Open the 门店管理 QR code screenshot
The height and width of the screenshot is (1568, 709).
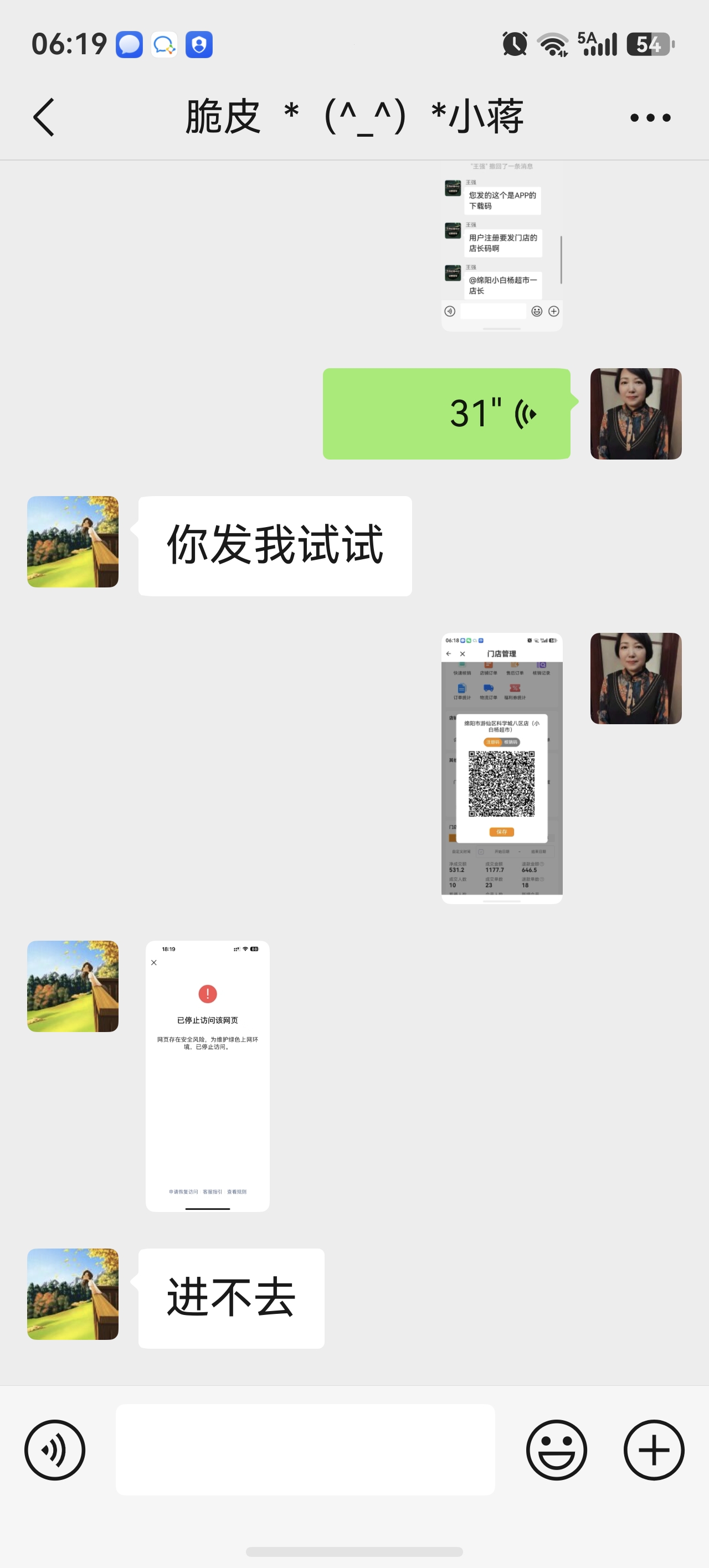coord(502,768)
